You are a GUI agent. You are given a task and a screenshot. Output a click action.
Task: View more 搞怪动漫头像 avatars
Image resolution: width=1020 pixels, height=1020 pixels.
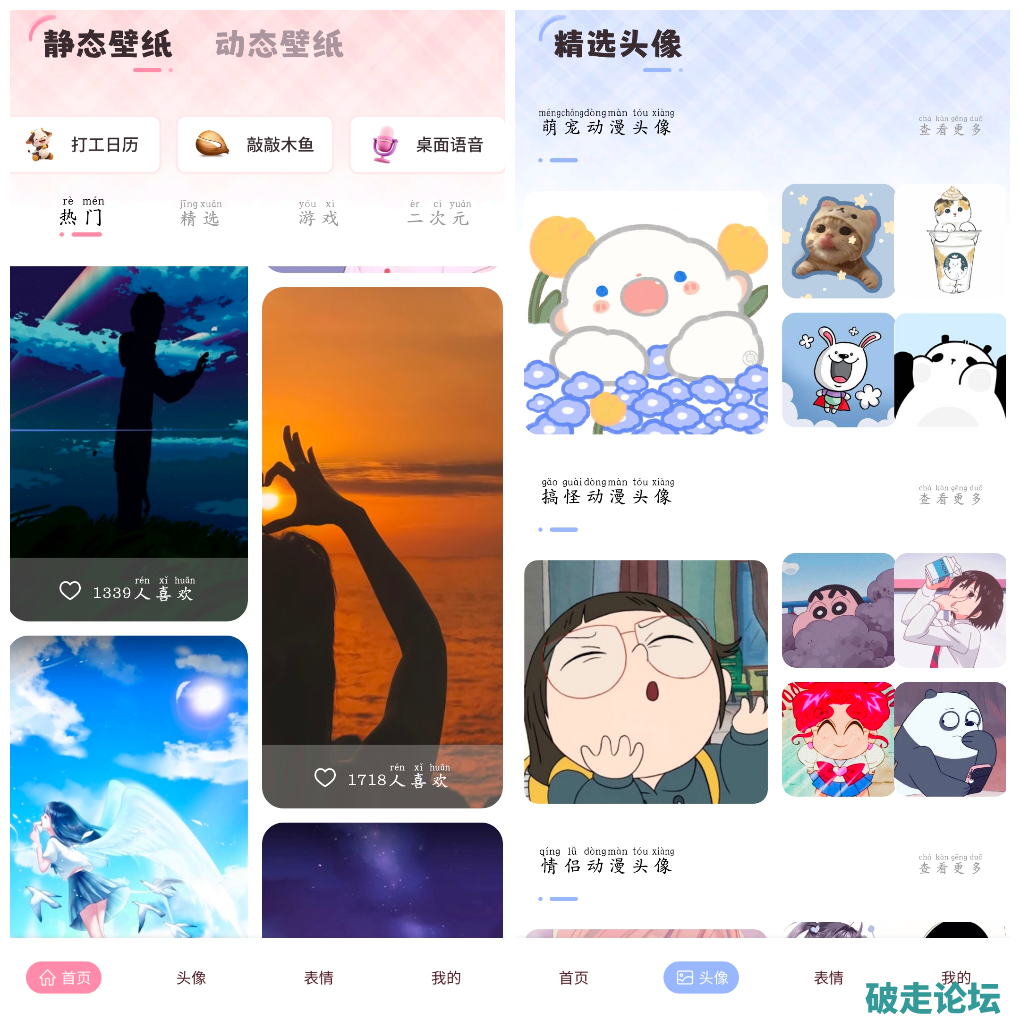(950, 497)
